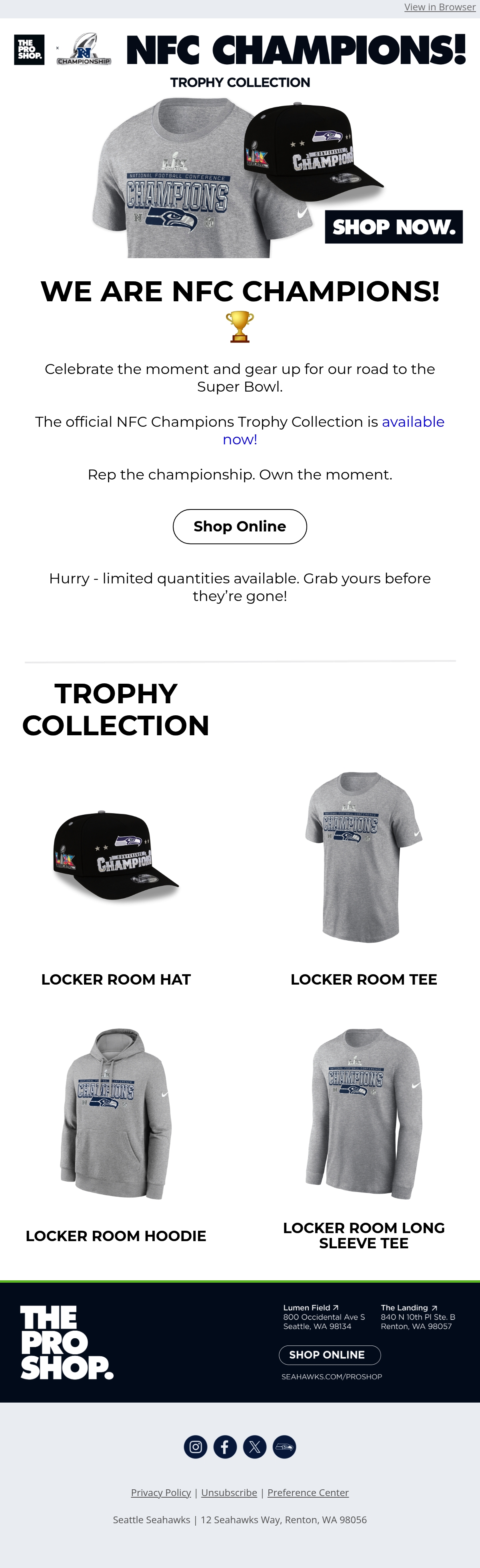Open the Facebook icon
The height and width of the screenshot is (1568, 480).
pos(225,1447)
